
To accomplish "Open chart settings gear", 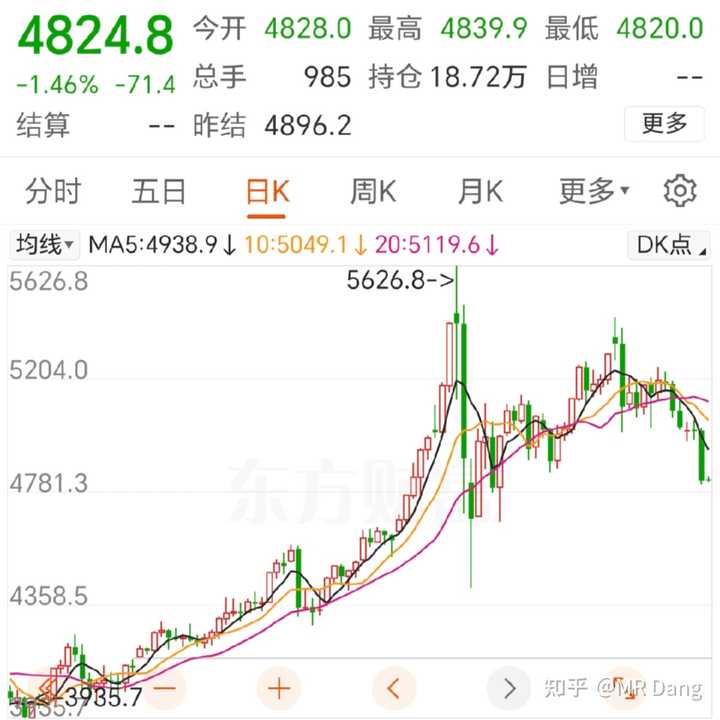I will (680, 190).
